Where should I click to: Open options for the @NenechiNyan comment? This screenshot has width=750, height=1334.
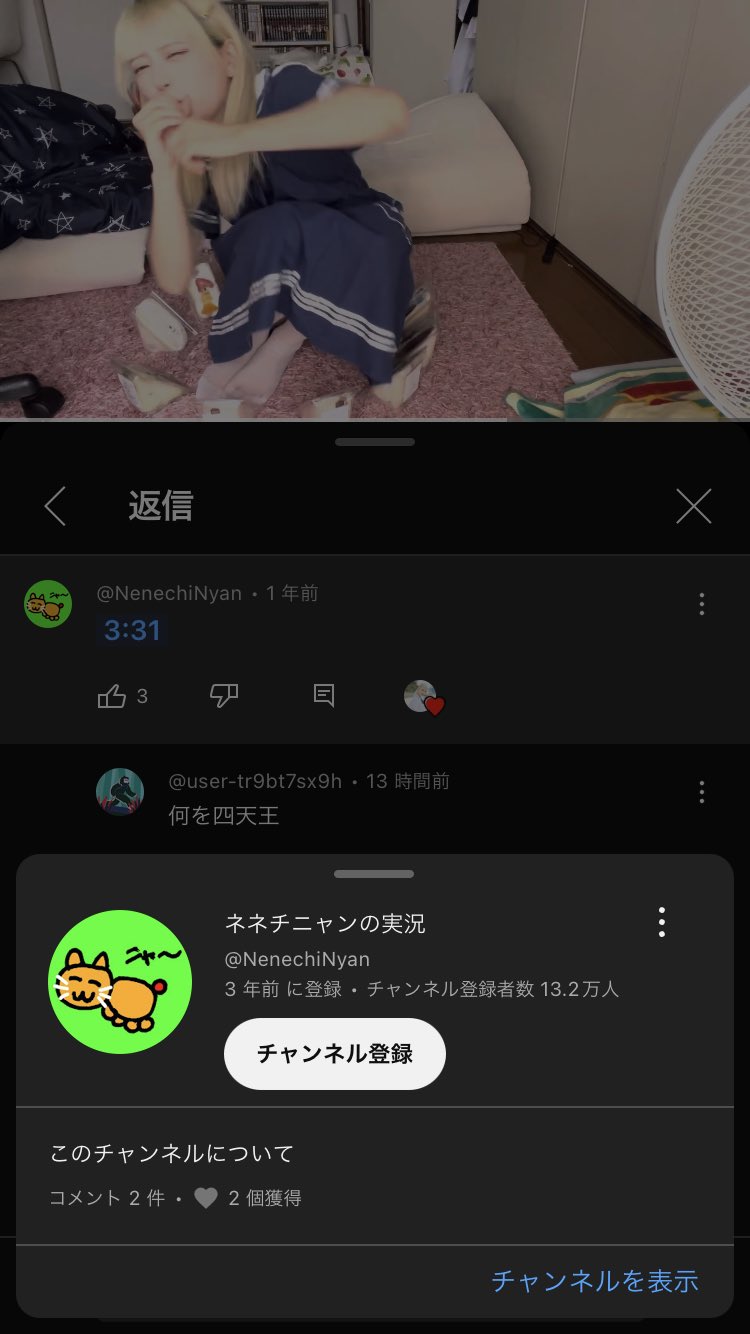point(702,604)
